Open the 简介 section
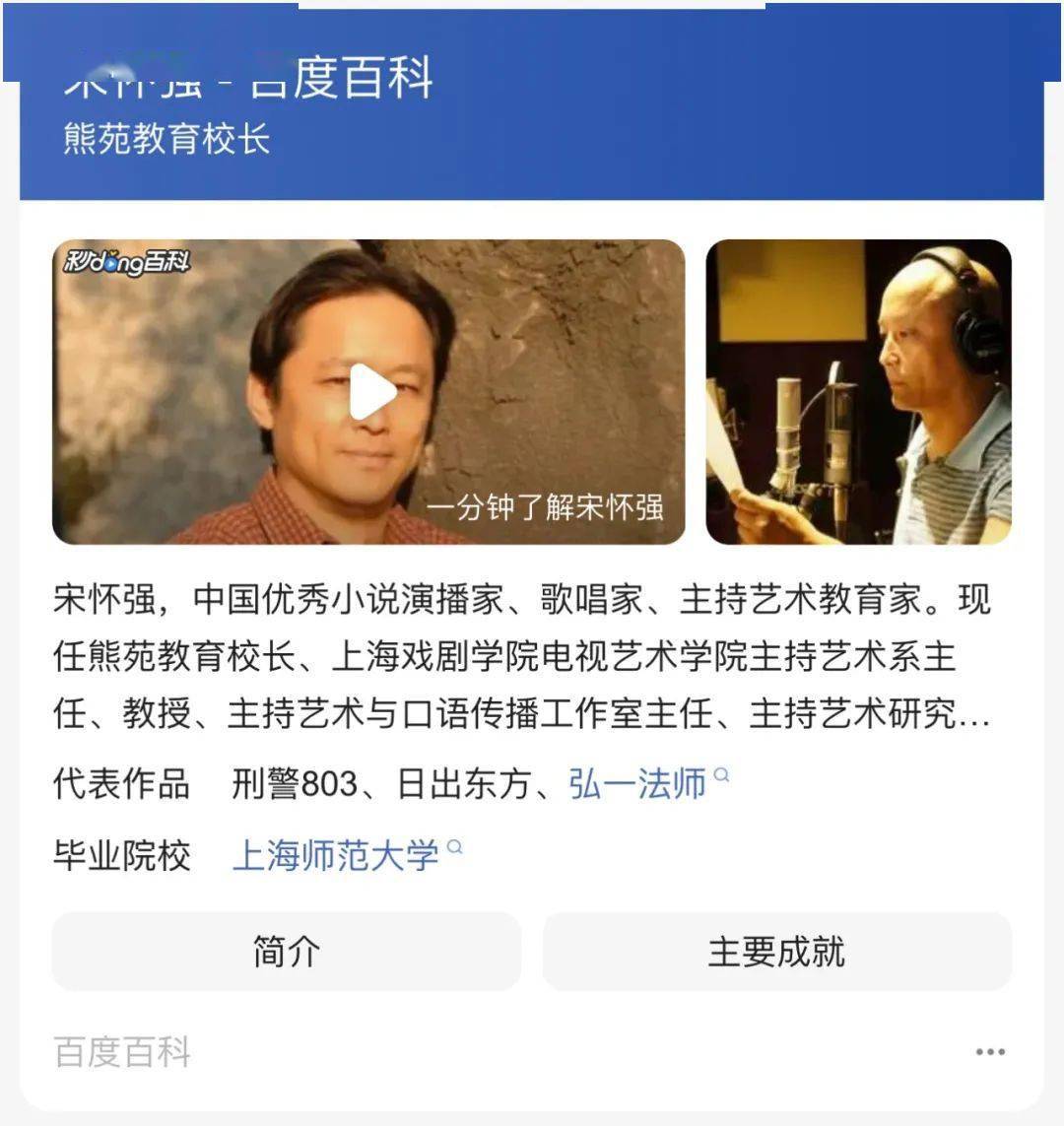Image resolution: width=1064 pixels, height=1126 pixels. point(286,952)
